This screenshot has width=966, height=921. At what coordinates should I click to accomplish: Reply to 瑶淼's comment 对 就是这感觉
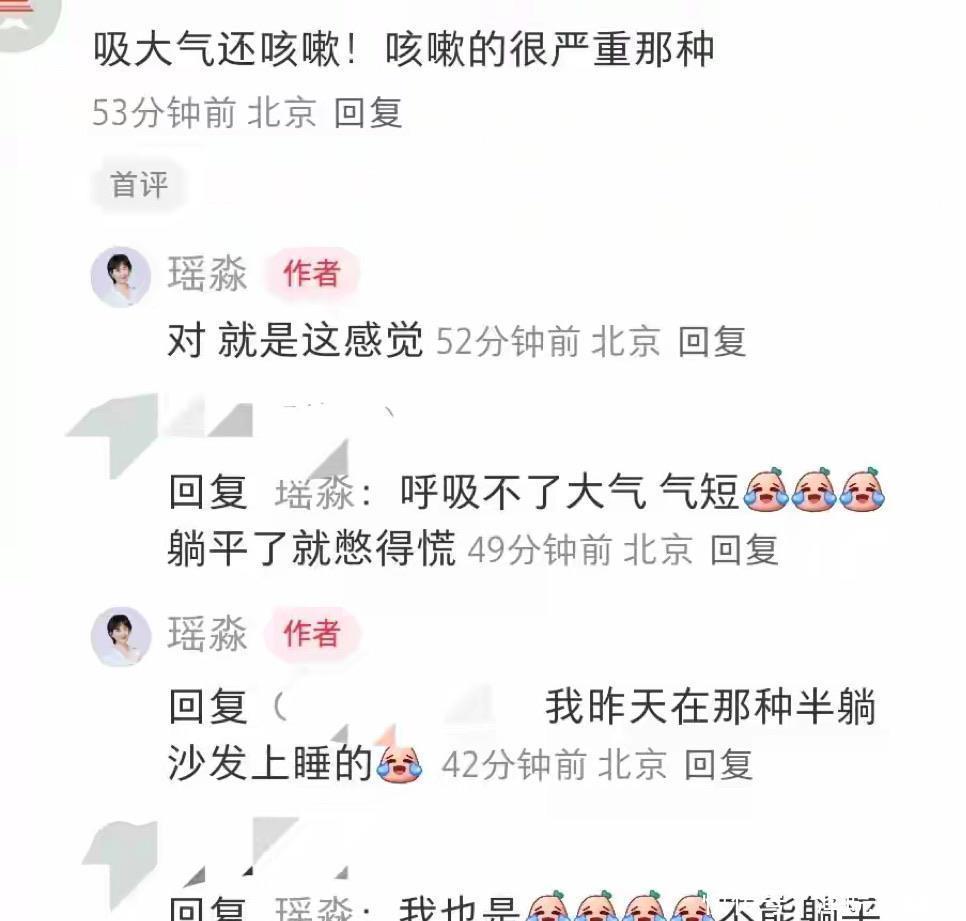click(712, 342)
